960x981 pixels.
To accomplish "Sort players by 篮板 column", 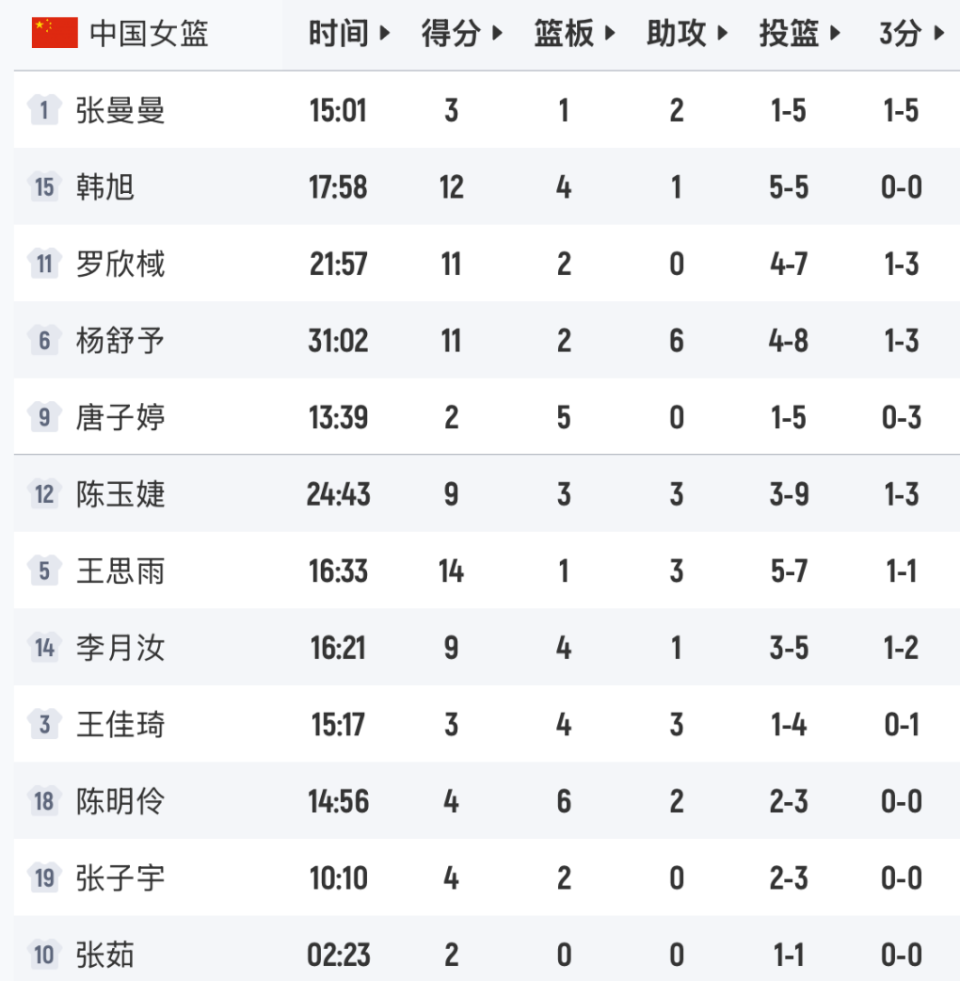I will (x=574, y=34).
